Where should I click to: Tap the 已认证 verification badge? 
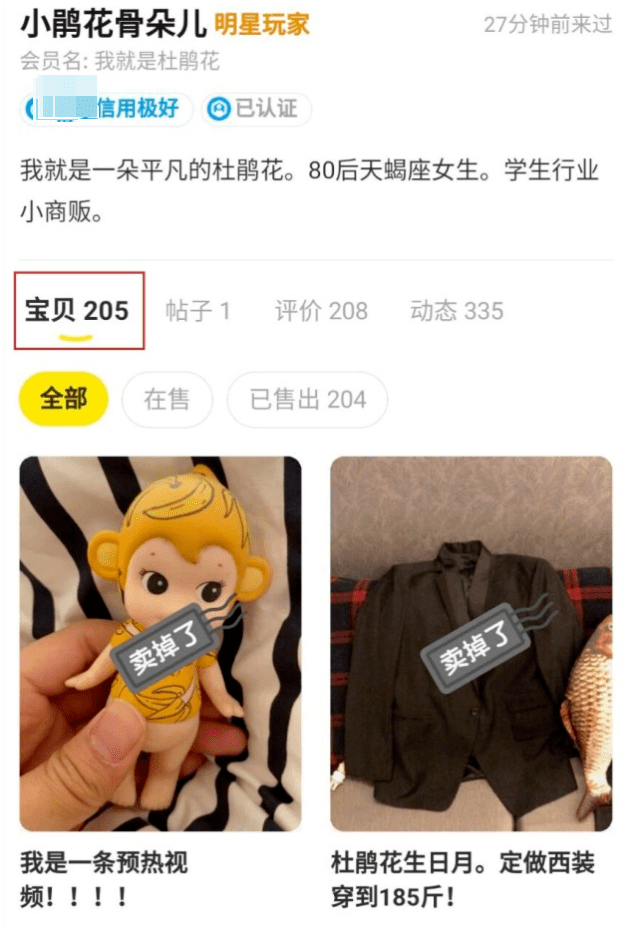pyautogui.click(x=257, y=109)
